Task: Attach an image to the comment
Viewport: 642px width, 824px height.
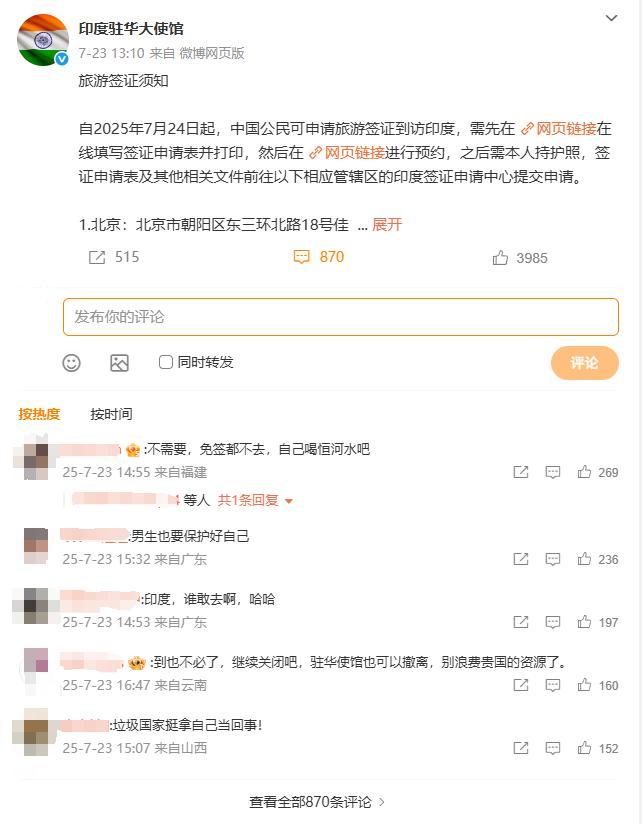Action: click(119, 363)
